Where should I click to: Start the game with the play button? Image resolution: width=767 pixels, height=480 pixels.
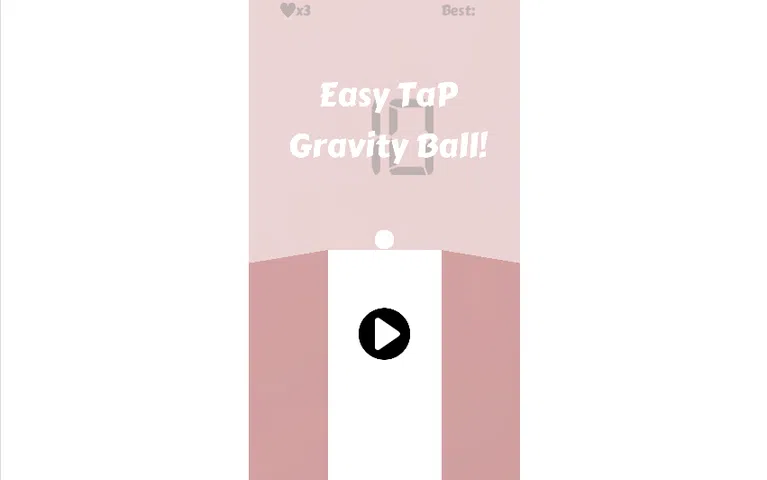pos(384,334)
